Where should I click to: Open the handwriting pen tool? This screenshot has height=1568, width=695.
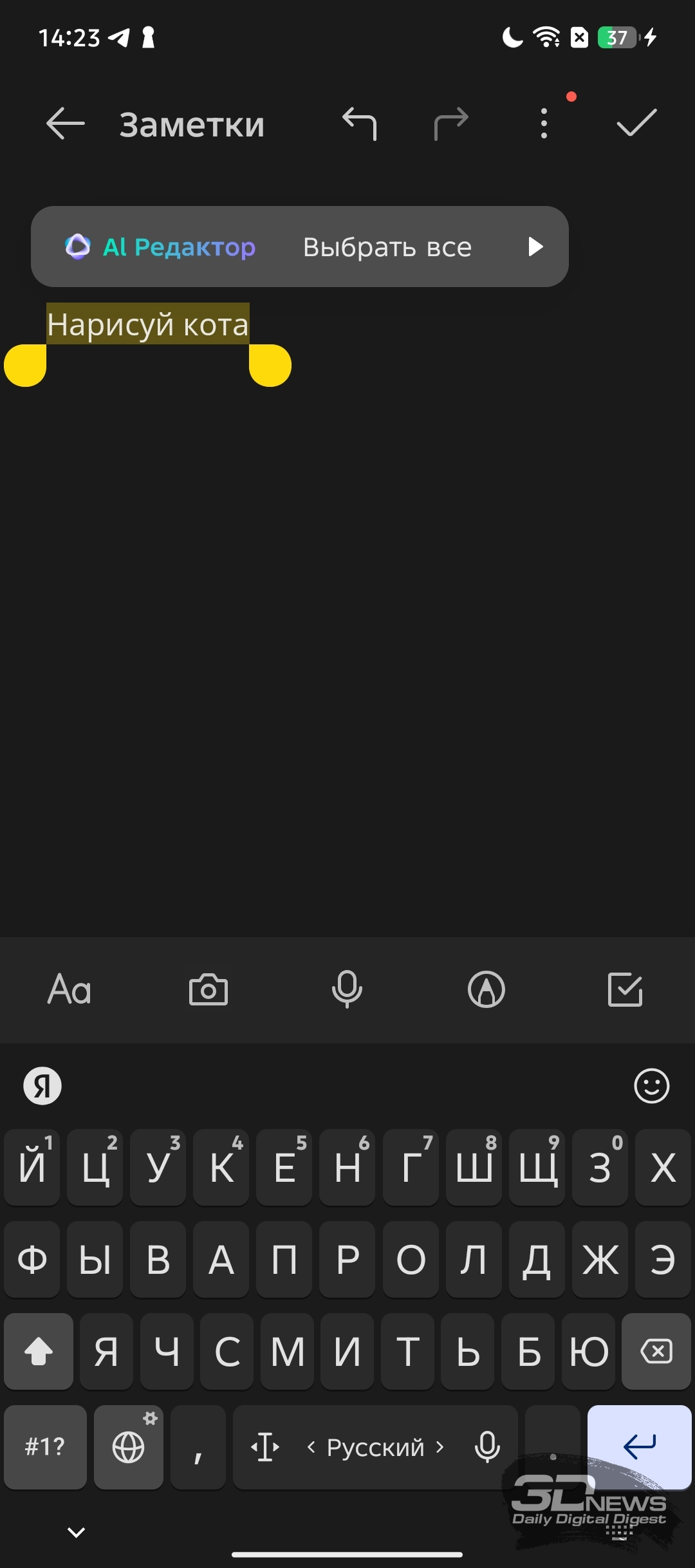point(486,989)
